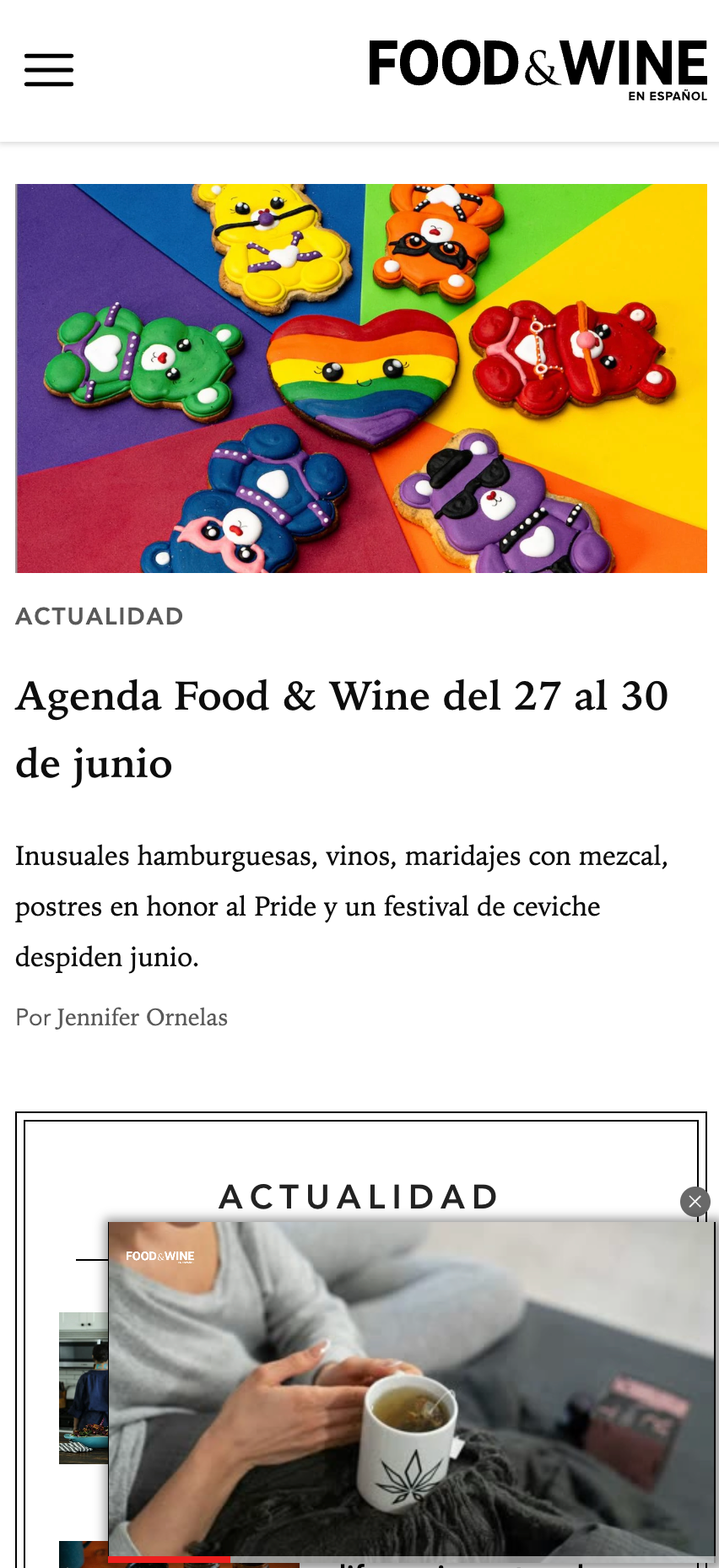719x1568 pixels.
Task: Go to the Food & Wine homepage
Action: [x=538, y=68]
